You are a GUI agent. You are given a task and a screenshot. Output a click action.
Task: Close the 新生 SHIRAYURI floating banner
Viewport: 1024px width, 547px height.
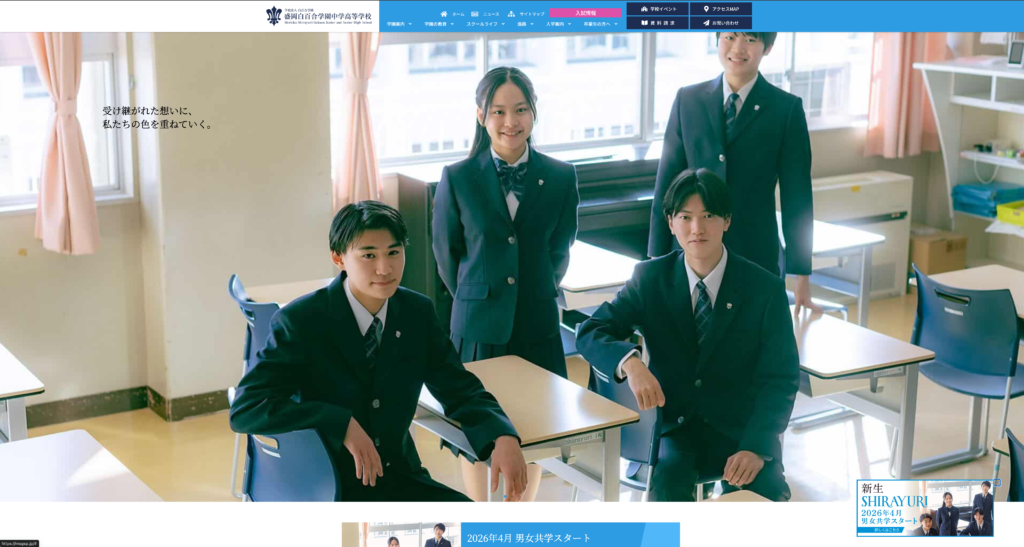pos(996,482)
